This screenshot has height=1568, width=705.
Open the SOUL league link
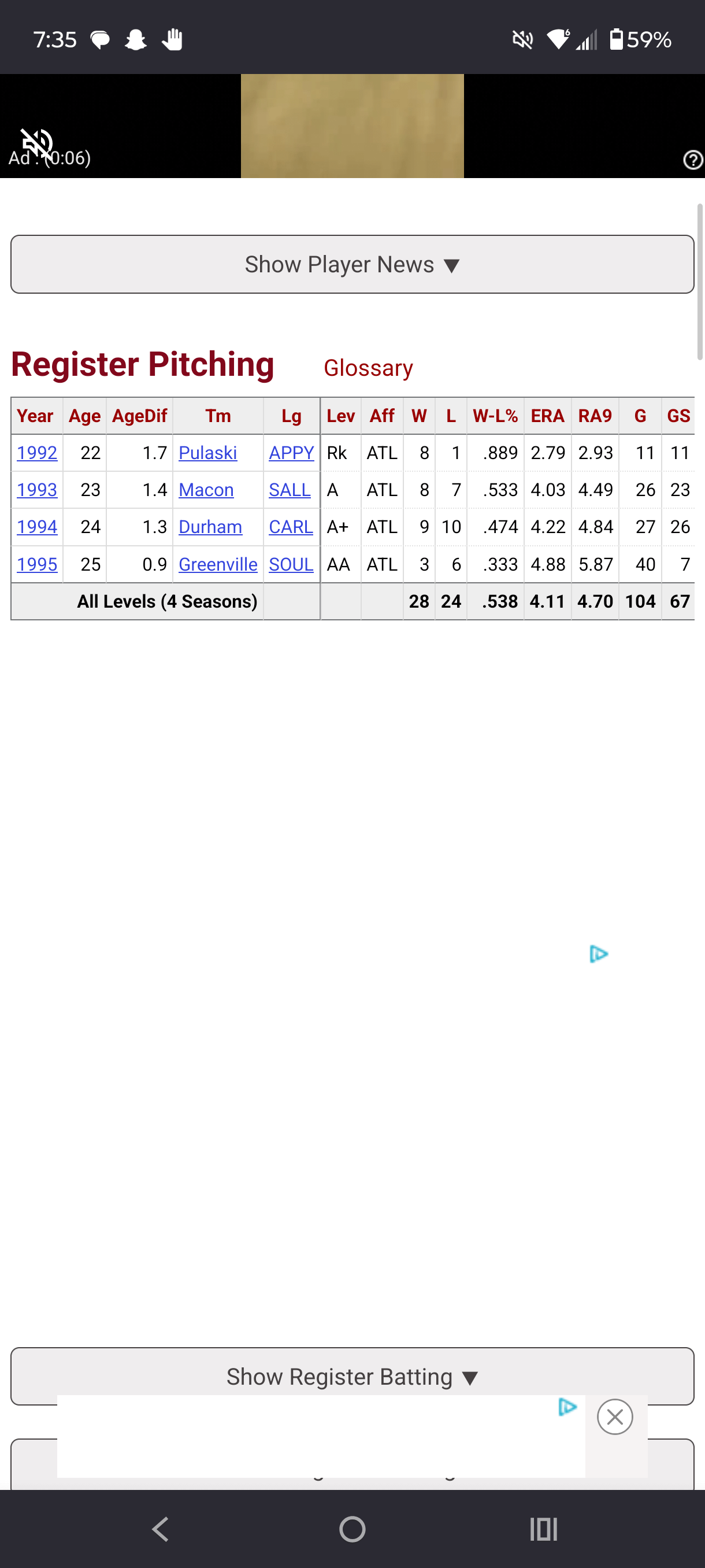(291, 564)
